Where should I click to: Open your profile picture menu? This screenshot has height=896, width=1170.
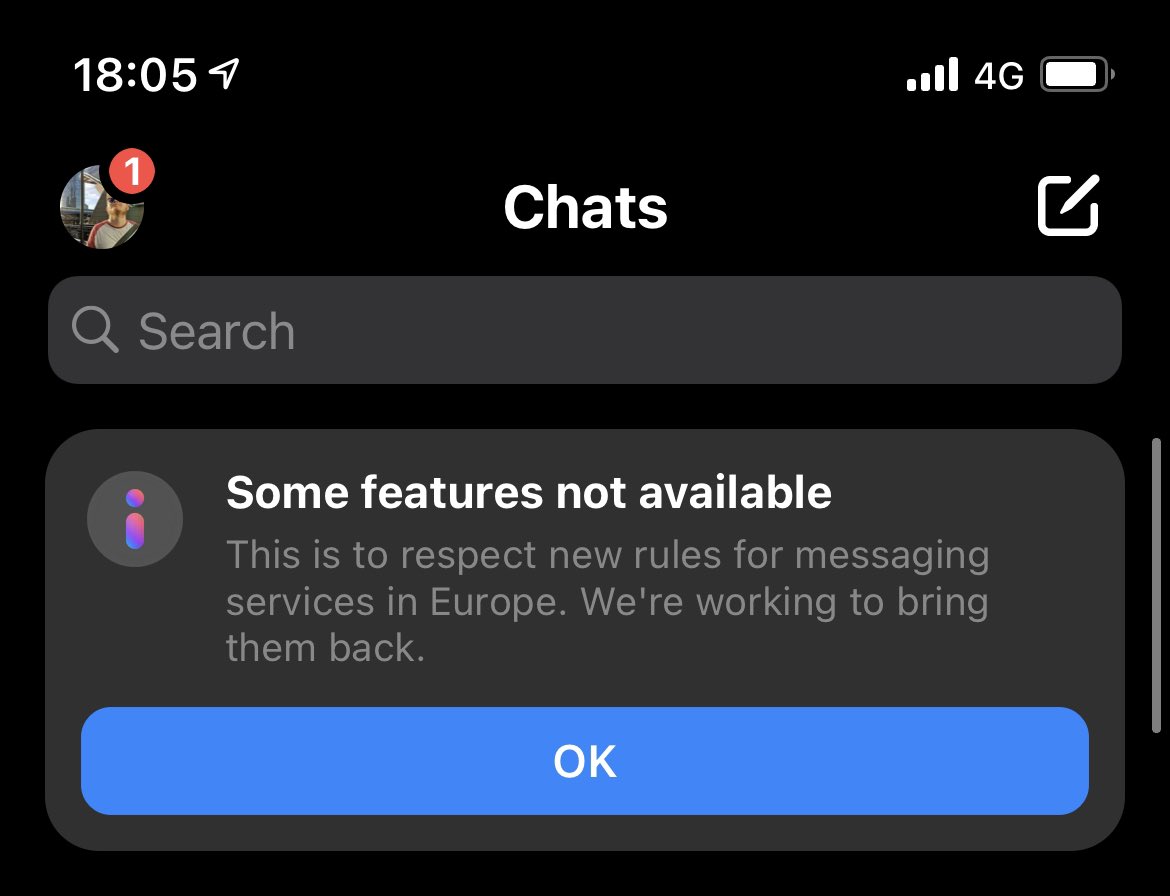pyautogui.click(x=102, y=208)
